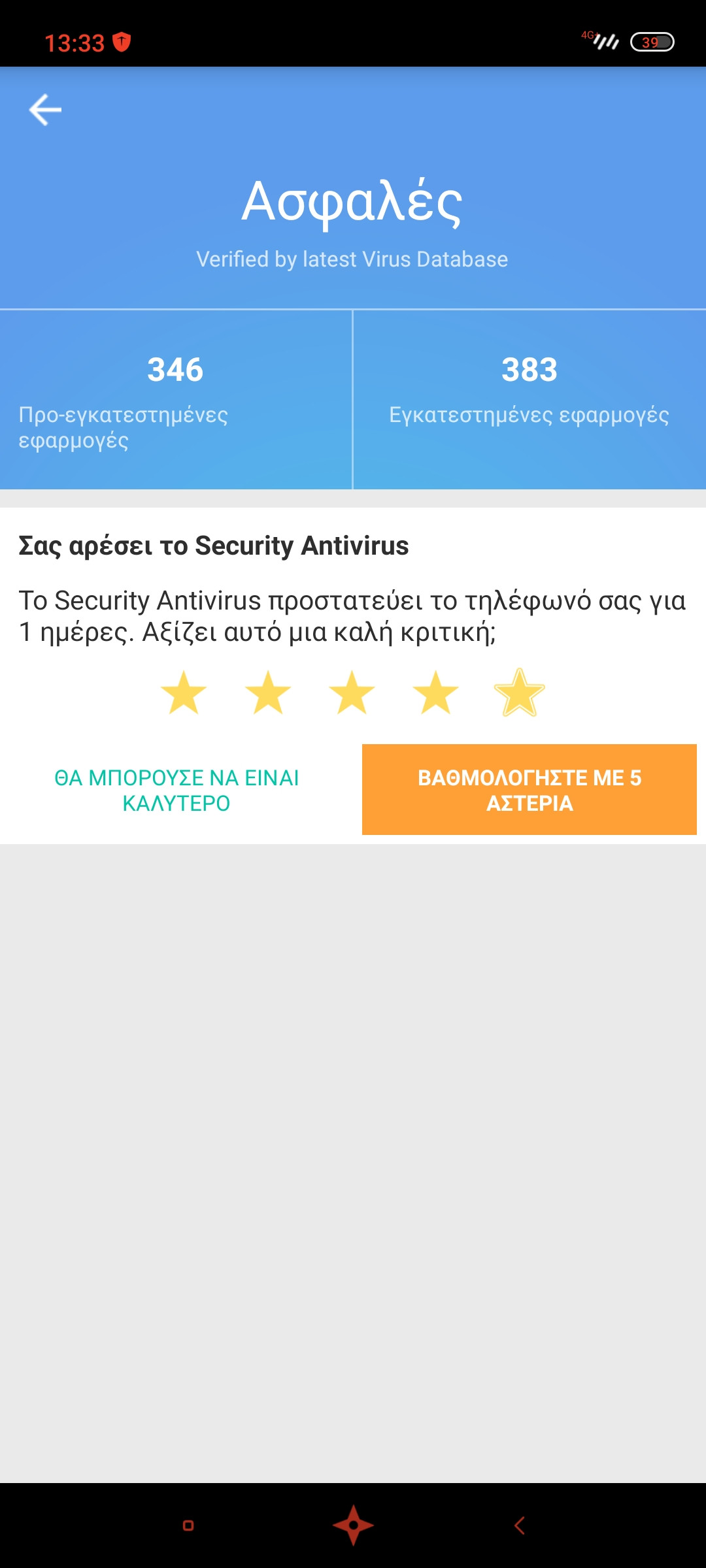Choose 'ΘΑ ΜΠΟΡΟΥΣΕ ΝΑ ΕΙΝΑΙ ΚΑΛΥΤΕΡΟ'
706x1568 pixels.
176,790
